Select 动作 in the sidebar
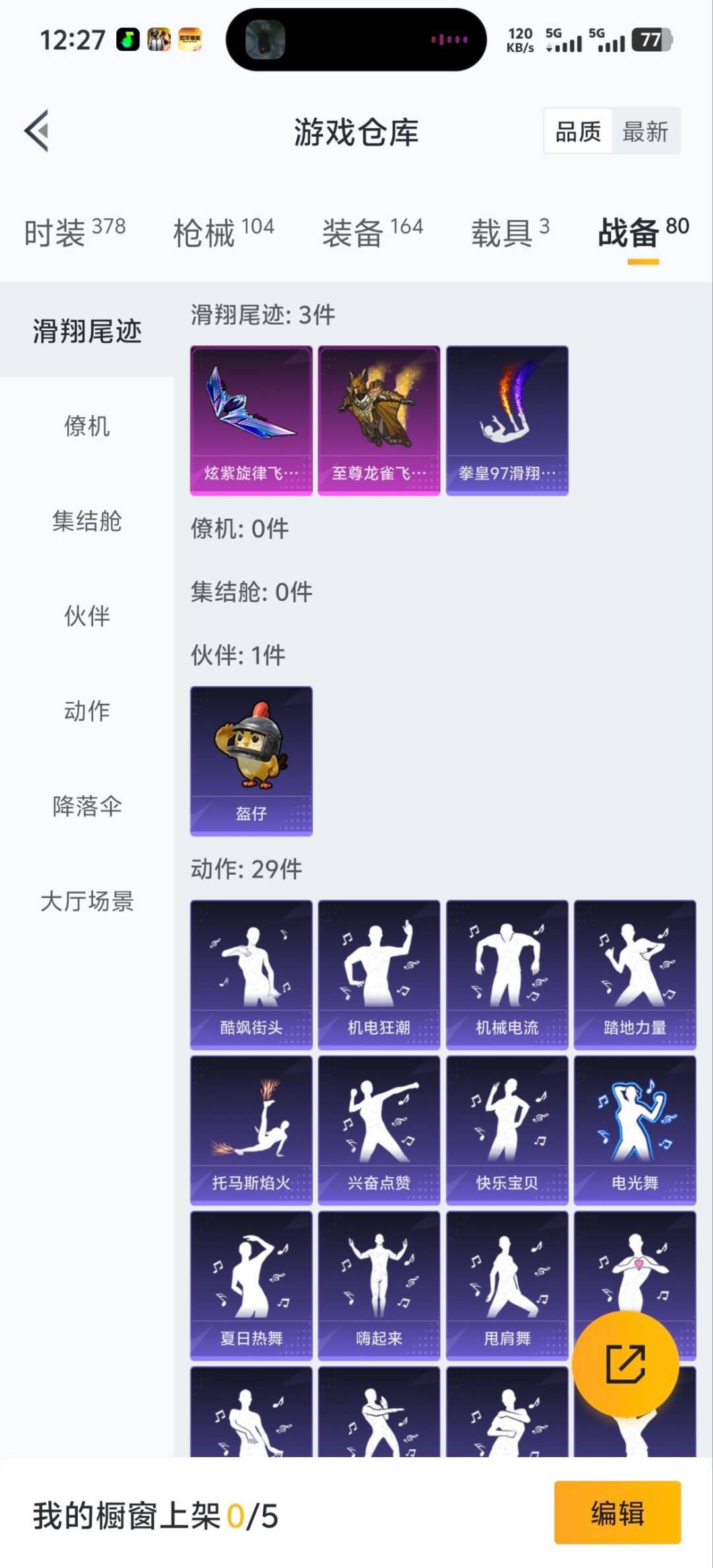 (86, 711)
